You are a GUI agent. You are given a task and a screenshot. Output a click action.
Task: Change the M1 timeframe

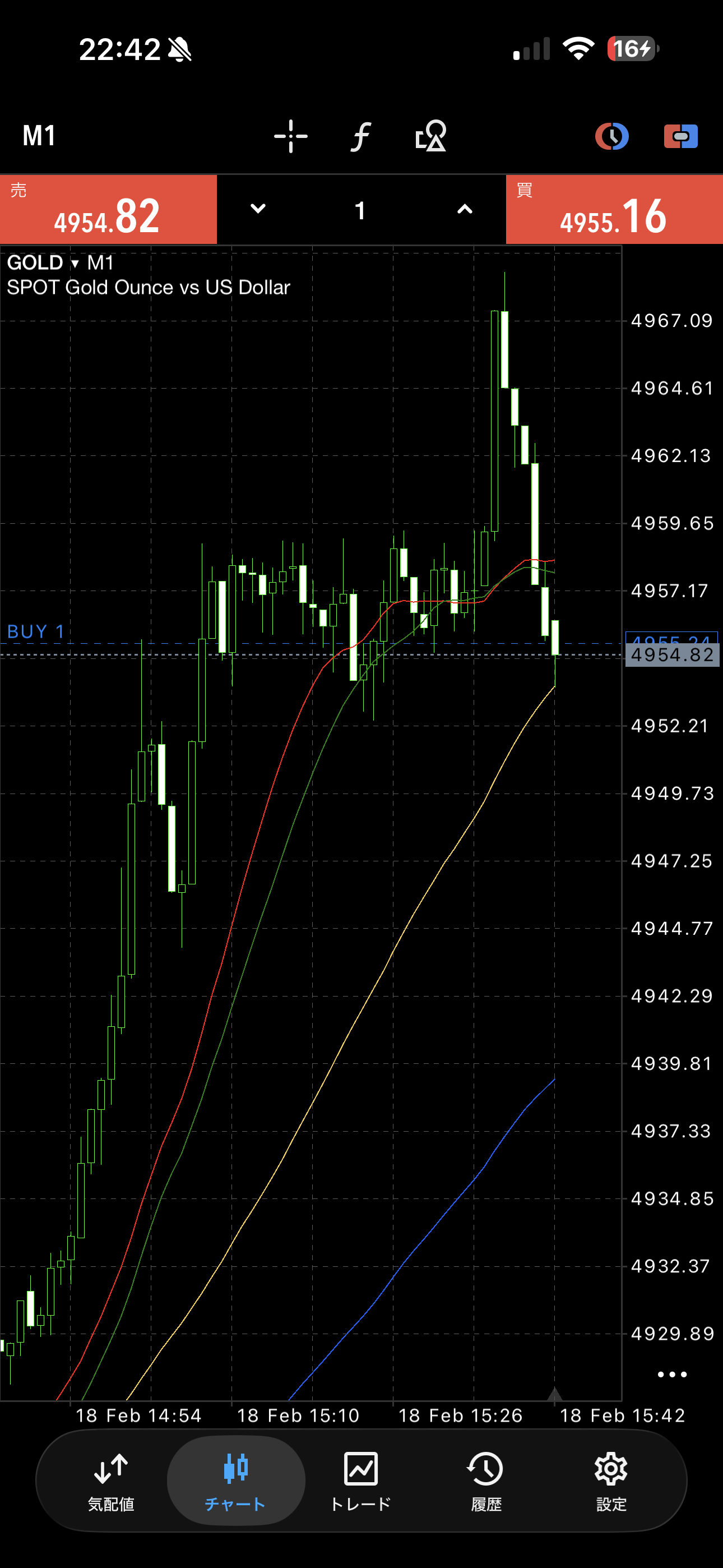point(39,135)
